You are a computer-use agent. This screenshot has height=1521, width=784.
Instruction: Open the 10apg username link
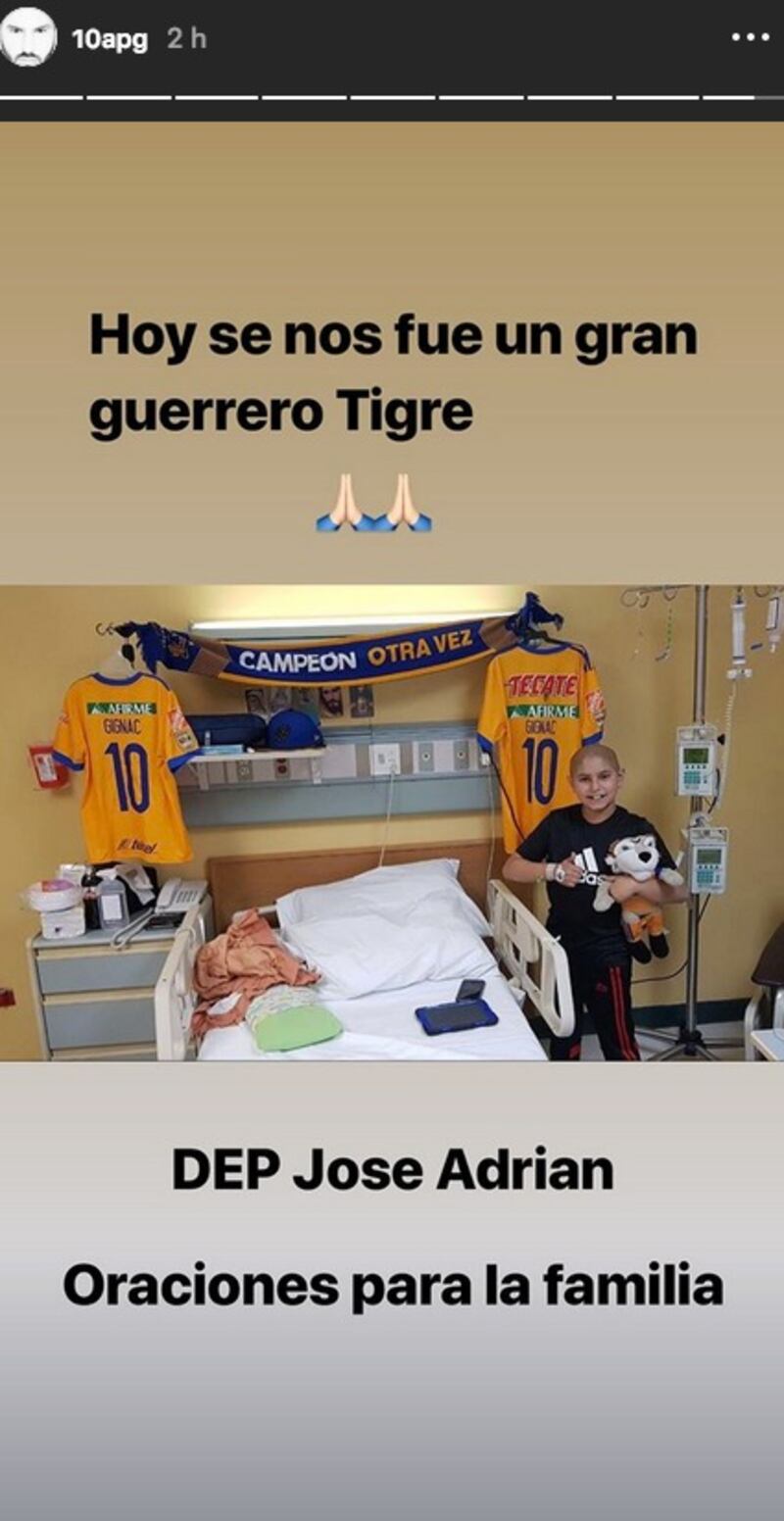[110, 39]
